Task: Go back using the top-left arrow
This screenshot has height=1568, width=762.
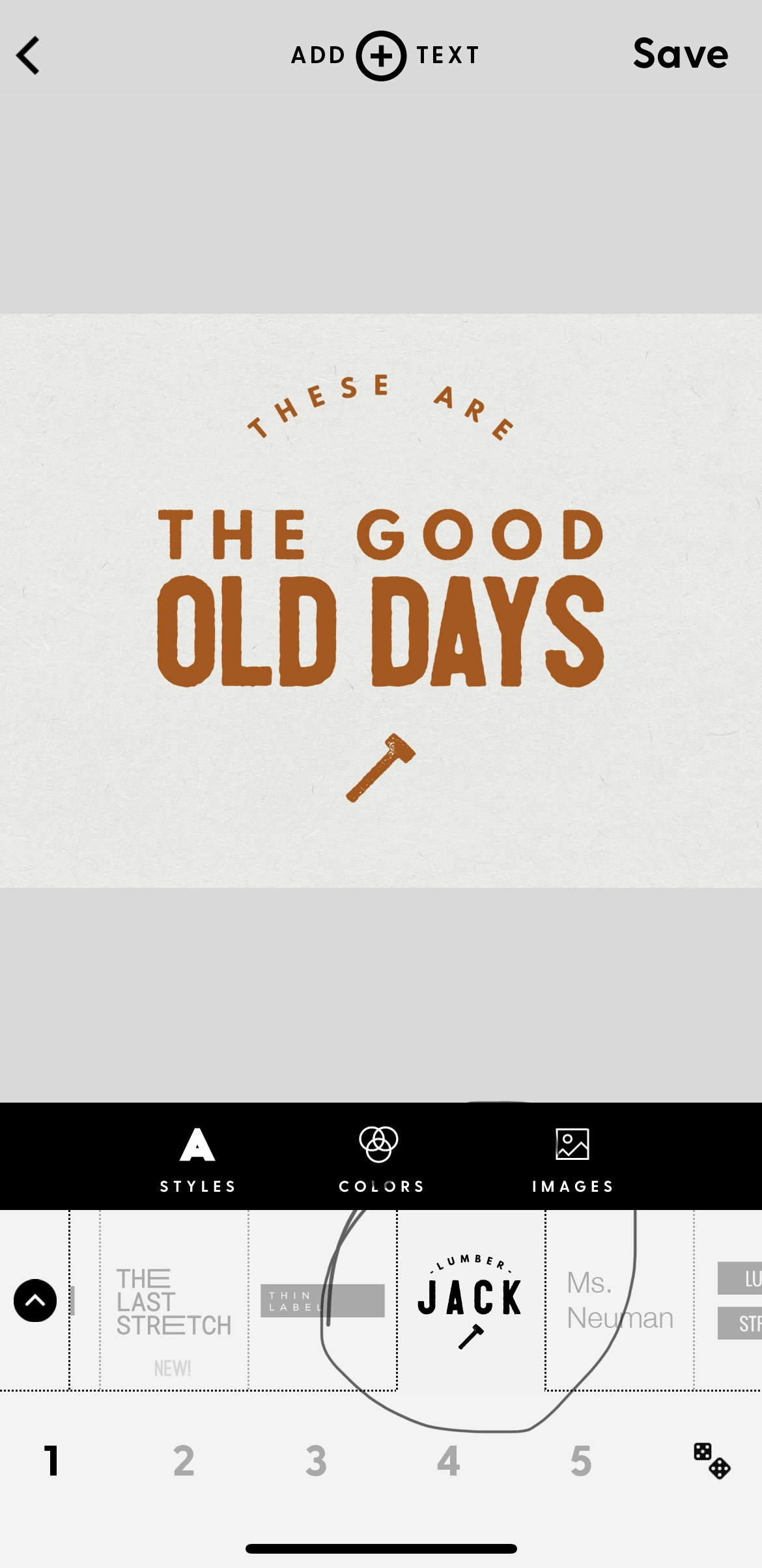Action: pyautogui.click(x=28, y=55)
